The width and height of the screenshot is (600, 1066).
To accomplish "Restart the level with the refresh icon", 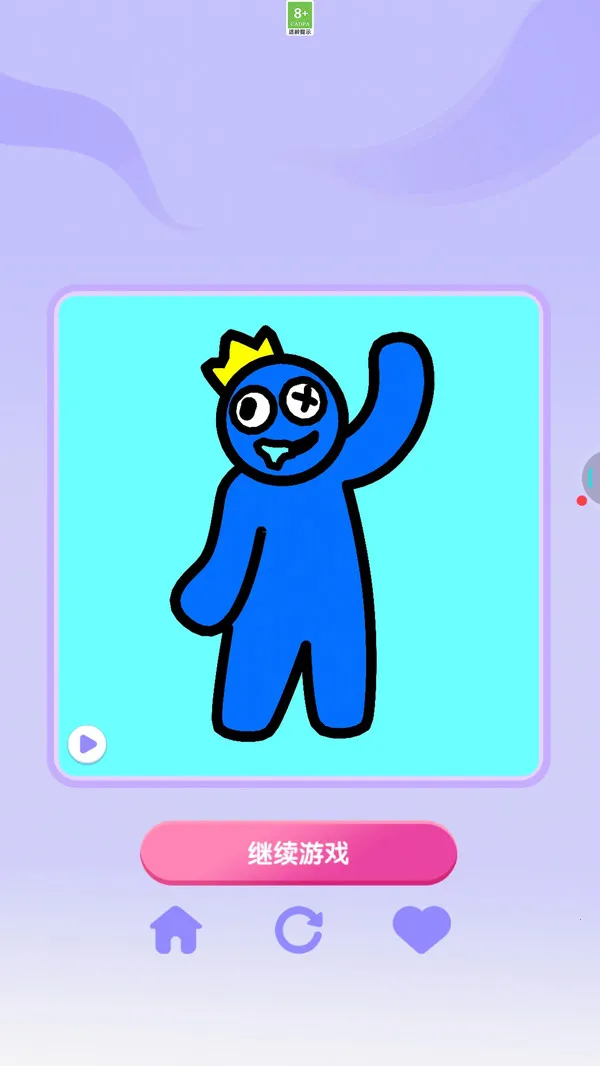I will 299,930.
